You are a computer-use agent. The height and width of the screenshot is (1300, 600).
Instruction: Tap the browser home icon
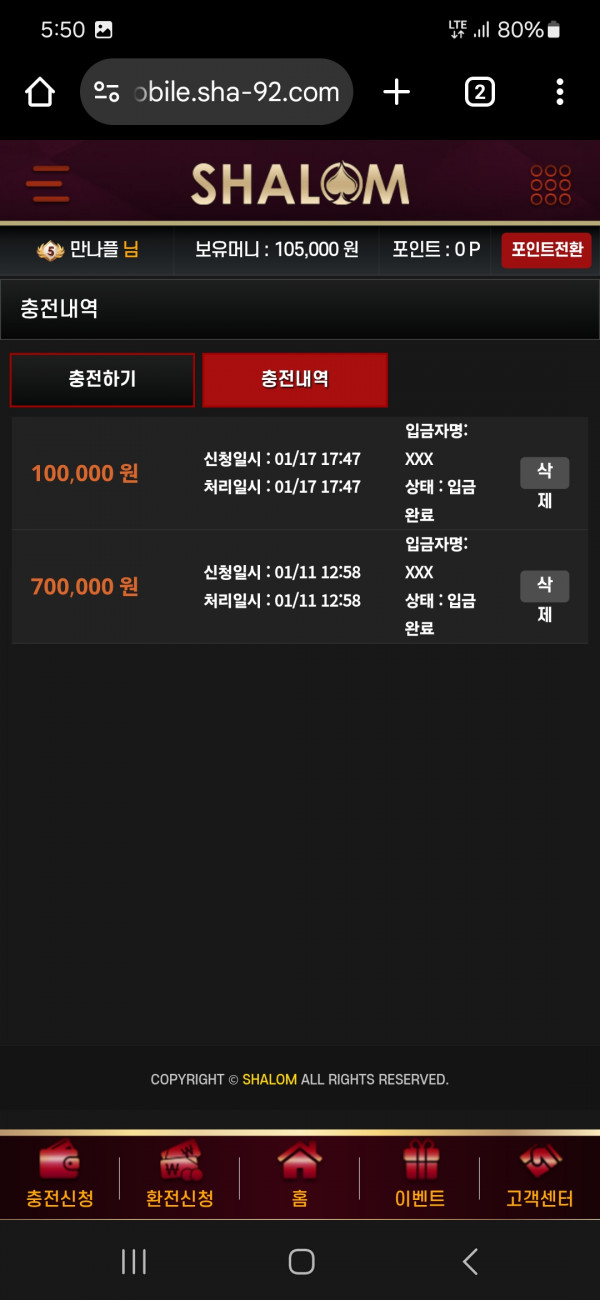pyautogui.click(x=40, y=93)
